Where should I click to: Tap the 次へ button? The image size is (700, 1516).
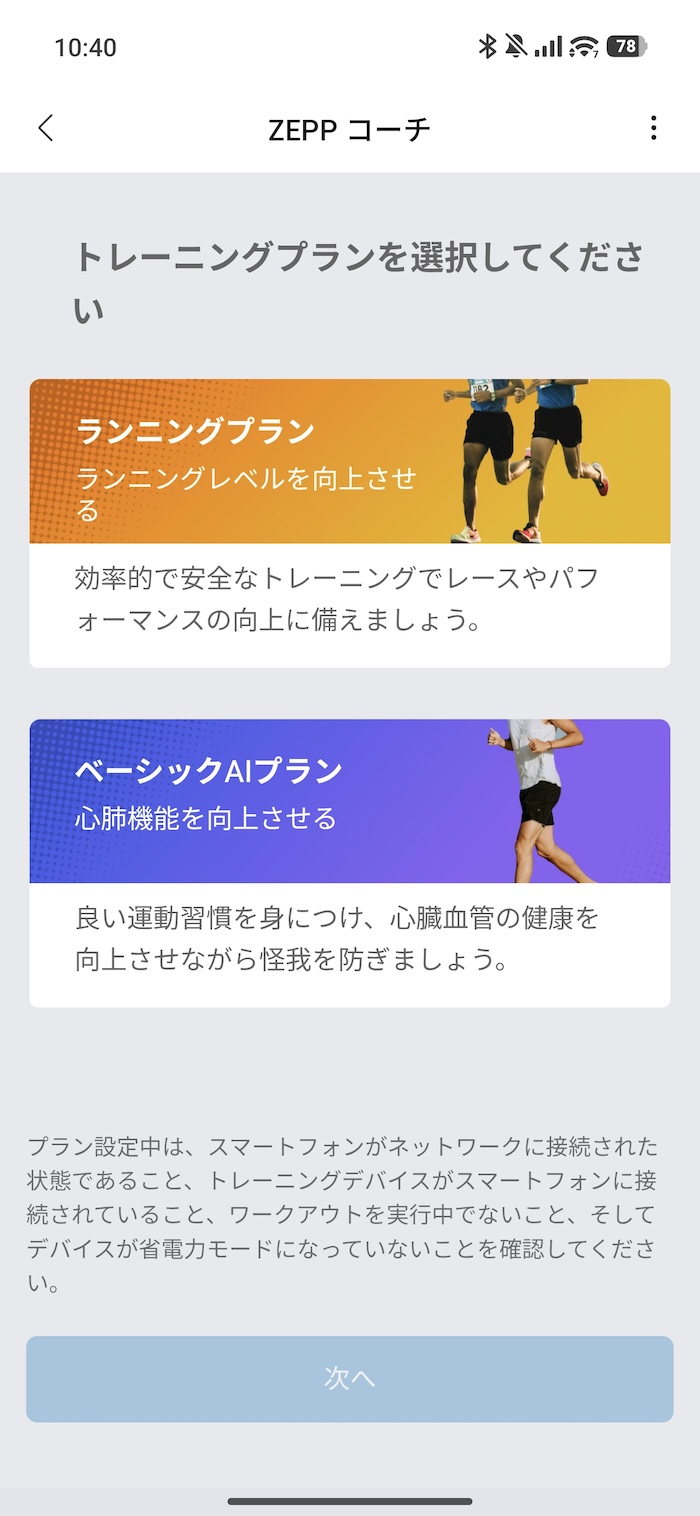pyautogui.click(x=349, y=1378)
